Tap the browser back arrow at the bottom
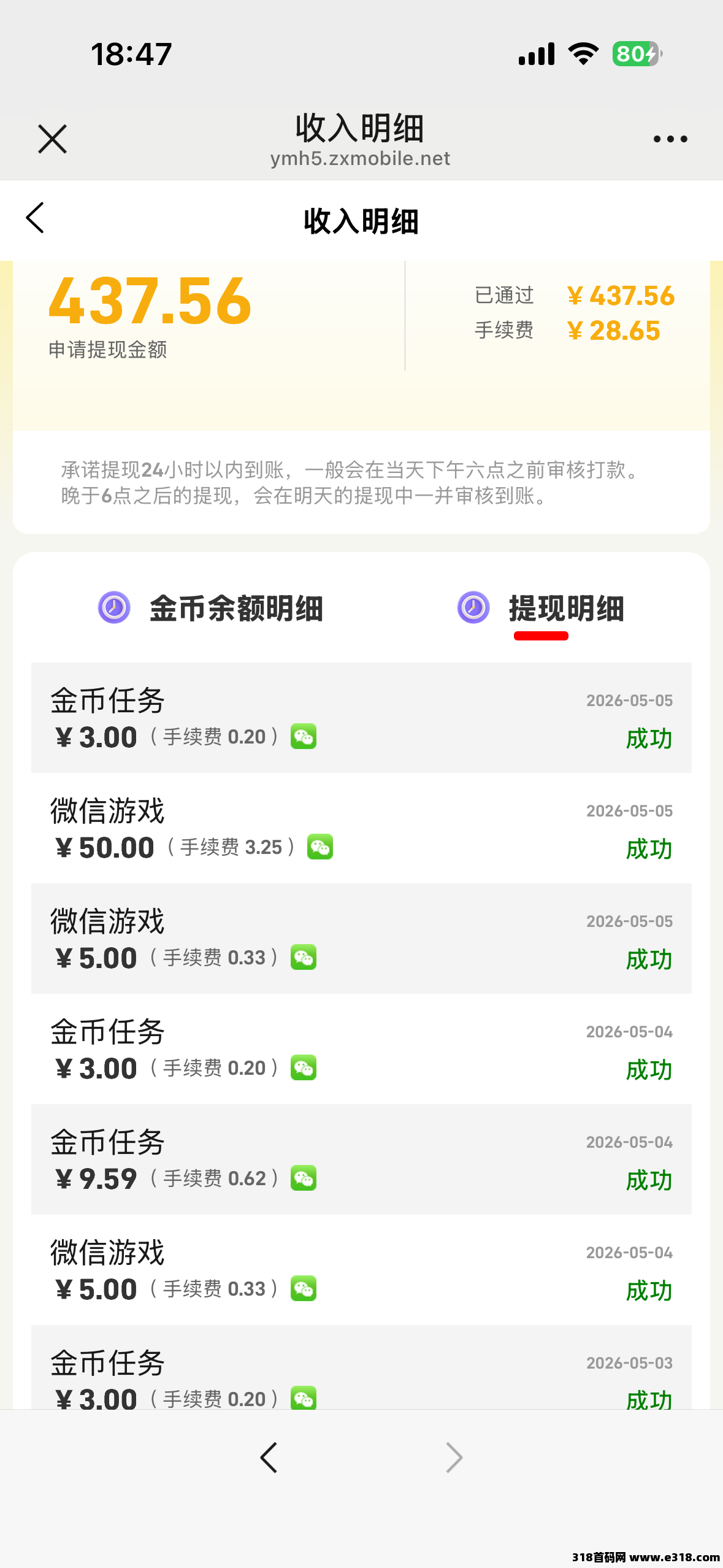 (x=269, y=1458)
